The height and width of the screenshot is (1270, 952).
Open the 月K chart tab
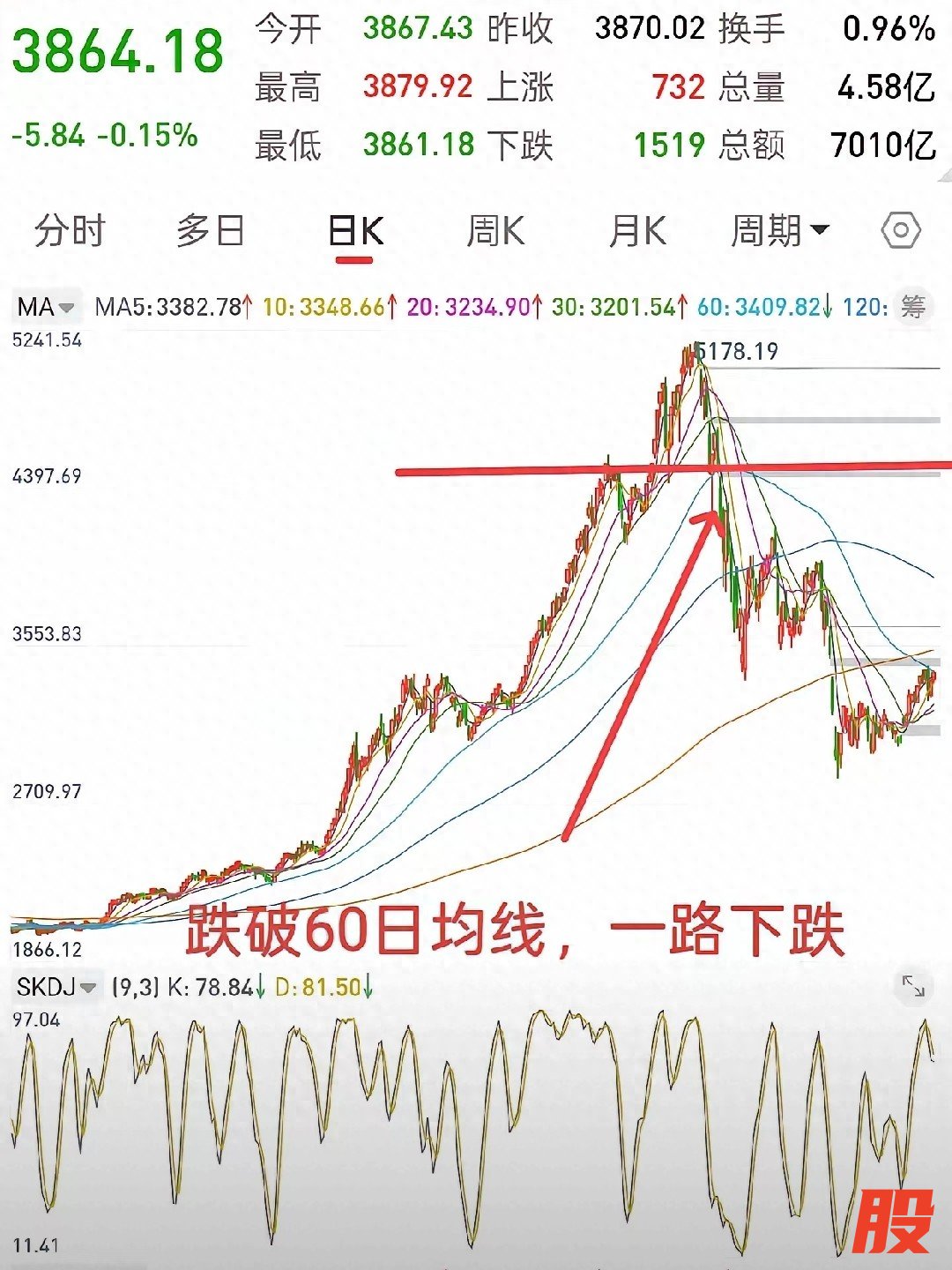637,232
